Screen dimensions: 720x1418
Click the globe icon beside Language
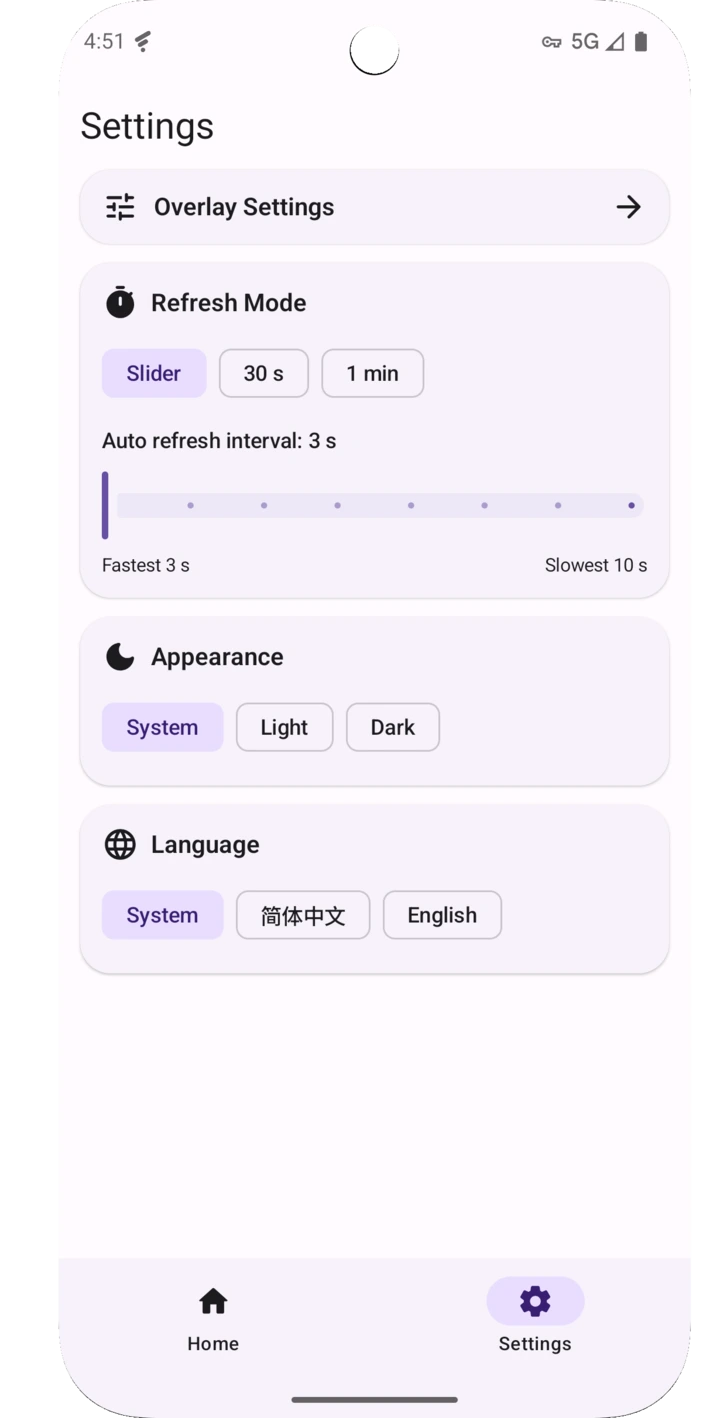(120, 844)
